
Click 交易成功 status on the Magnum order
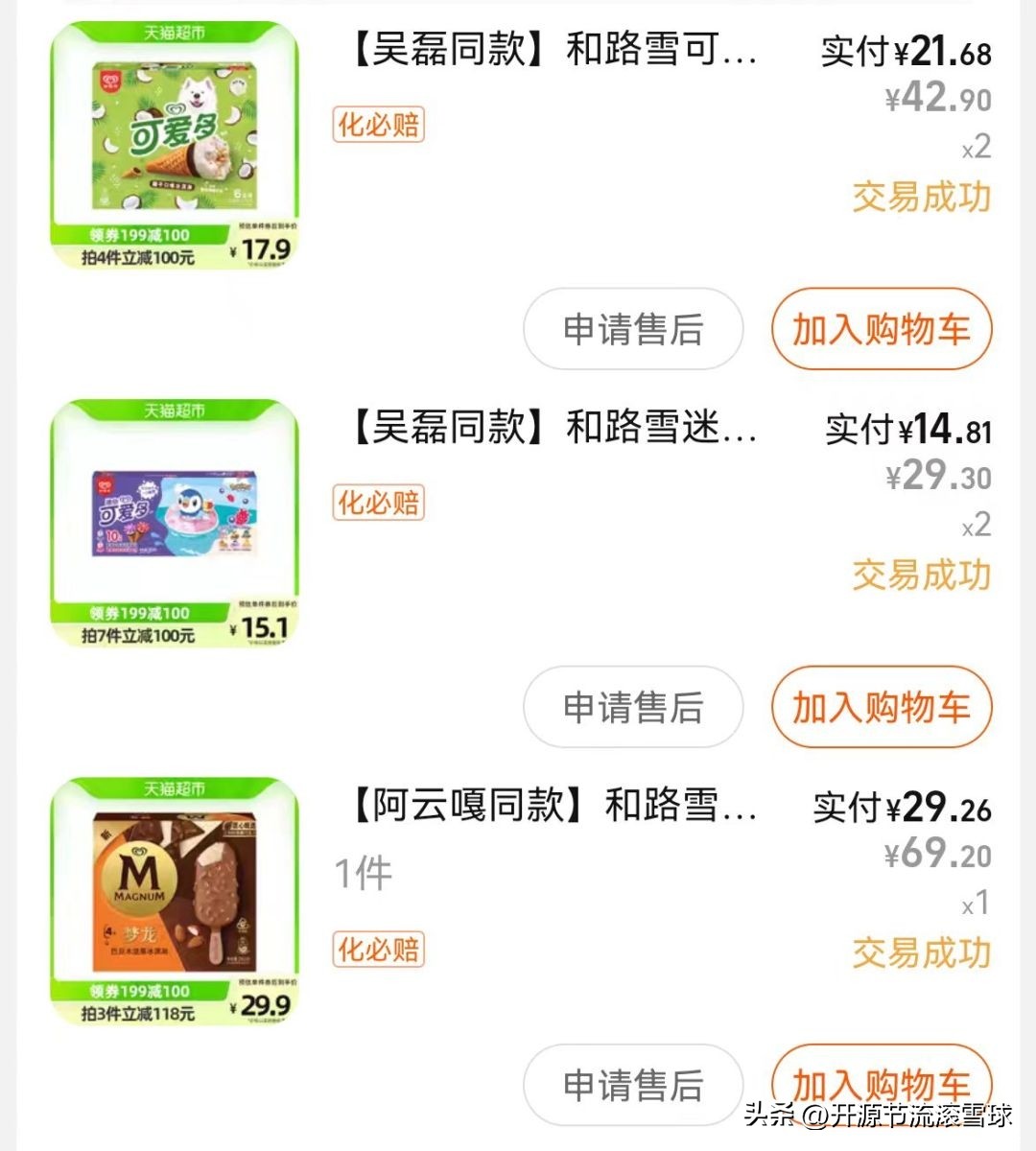tap(921, 955)
